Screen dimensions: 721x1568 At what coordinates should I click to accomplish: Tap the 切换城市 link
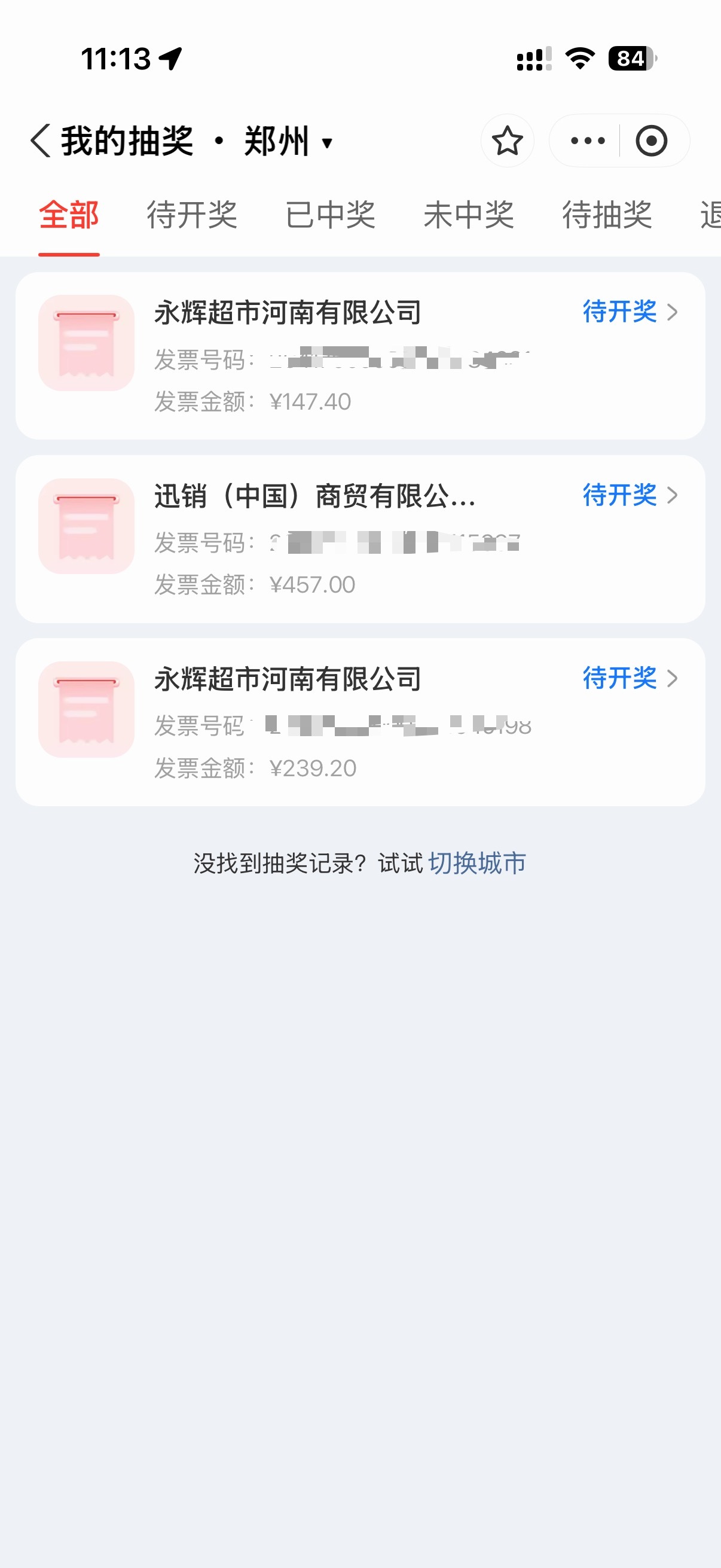476,863
